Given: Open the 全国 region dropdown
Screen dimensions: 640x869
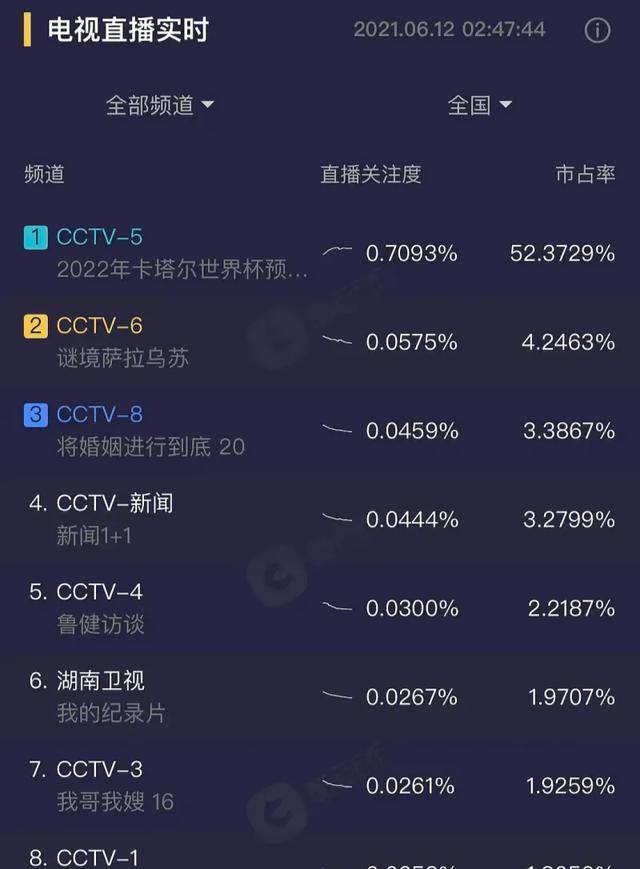Looking at the screenshot, I should point(480,105).
